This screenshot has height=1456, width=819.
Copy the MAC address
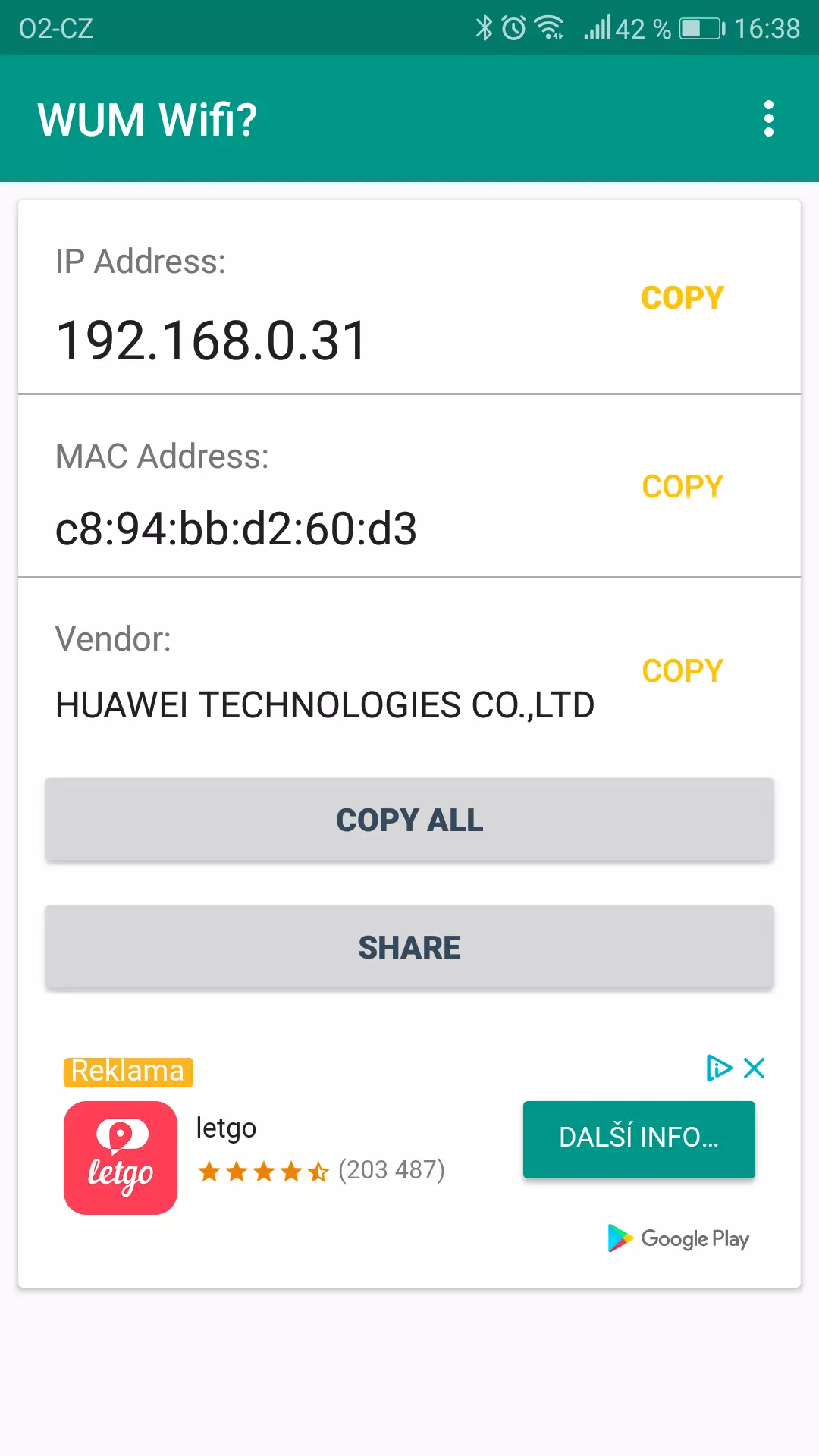coord(682,487)
